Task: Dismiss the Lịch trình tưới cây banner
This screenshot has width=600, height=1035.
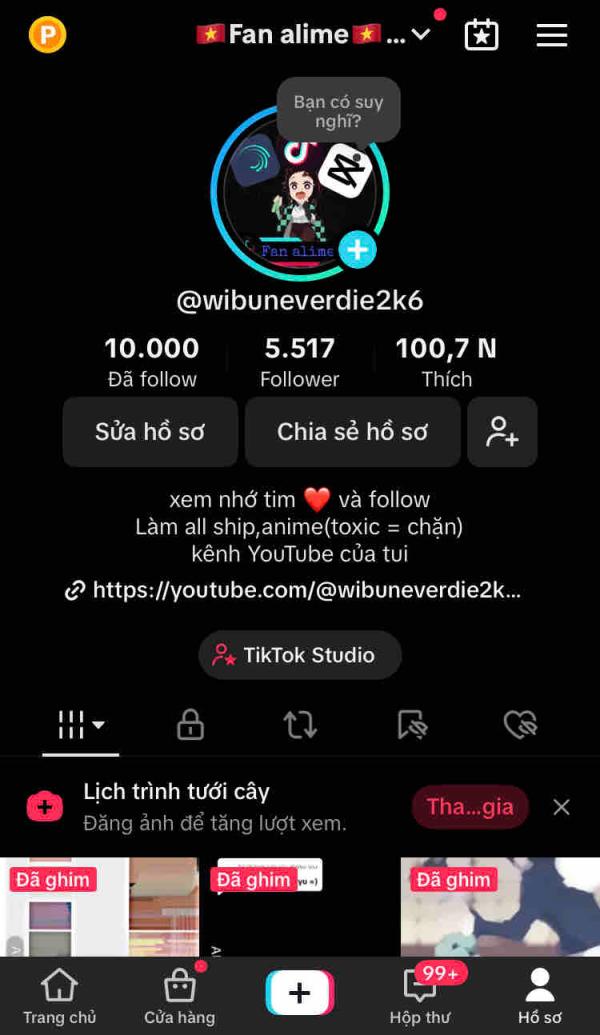Action: [562, 807]
